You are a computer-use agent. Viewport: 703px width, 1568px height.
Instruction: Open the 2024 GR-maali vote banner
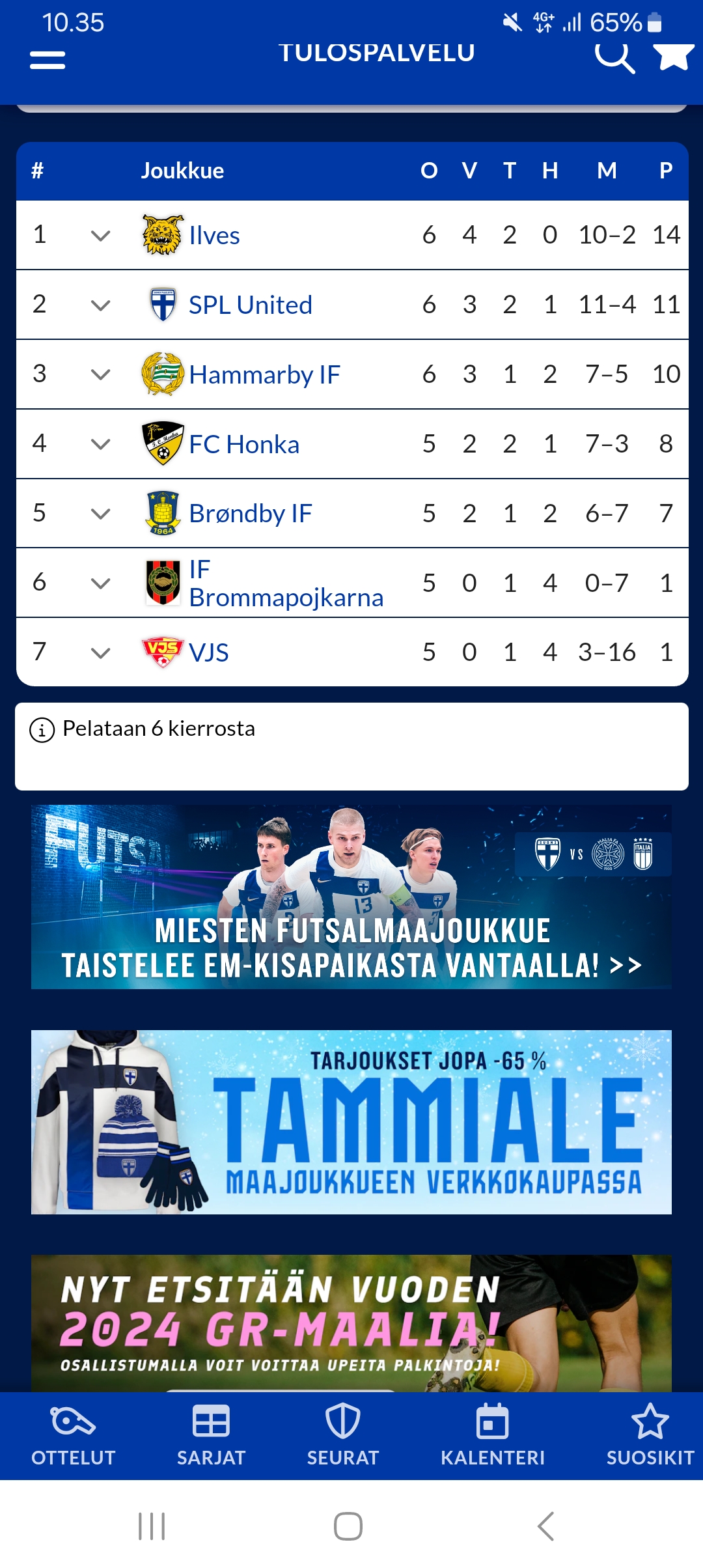click(351, 1323)
